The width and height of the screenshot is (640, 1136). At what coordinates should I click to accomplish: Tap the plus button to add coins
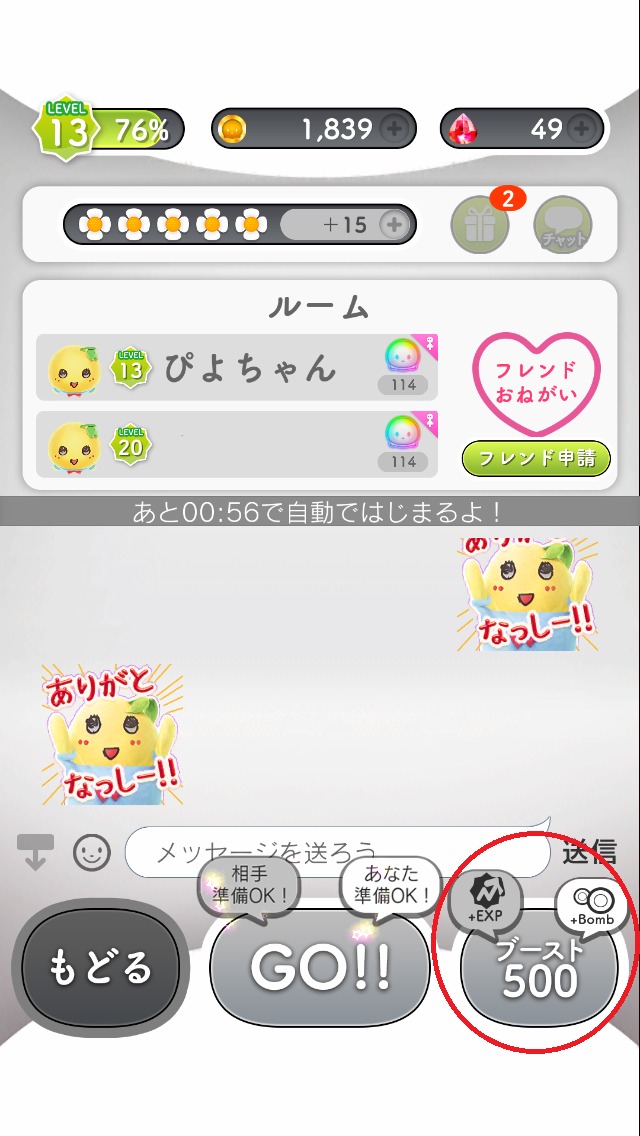[x=394, y=130]
